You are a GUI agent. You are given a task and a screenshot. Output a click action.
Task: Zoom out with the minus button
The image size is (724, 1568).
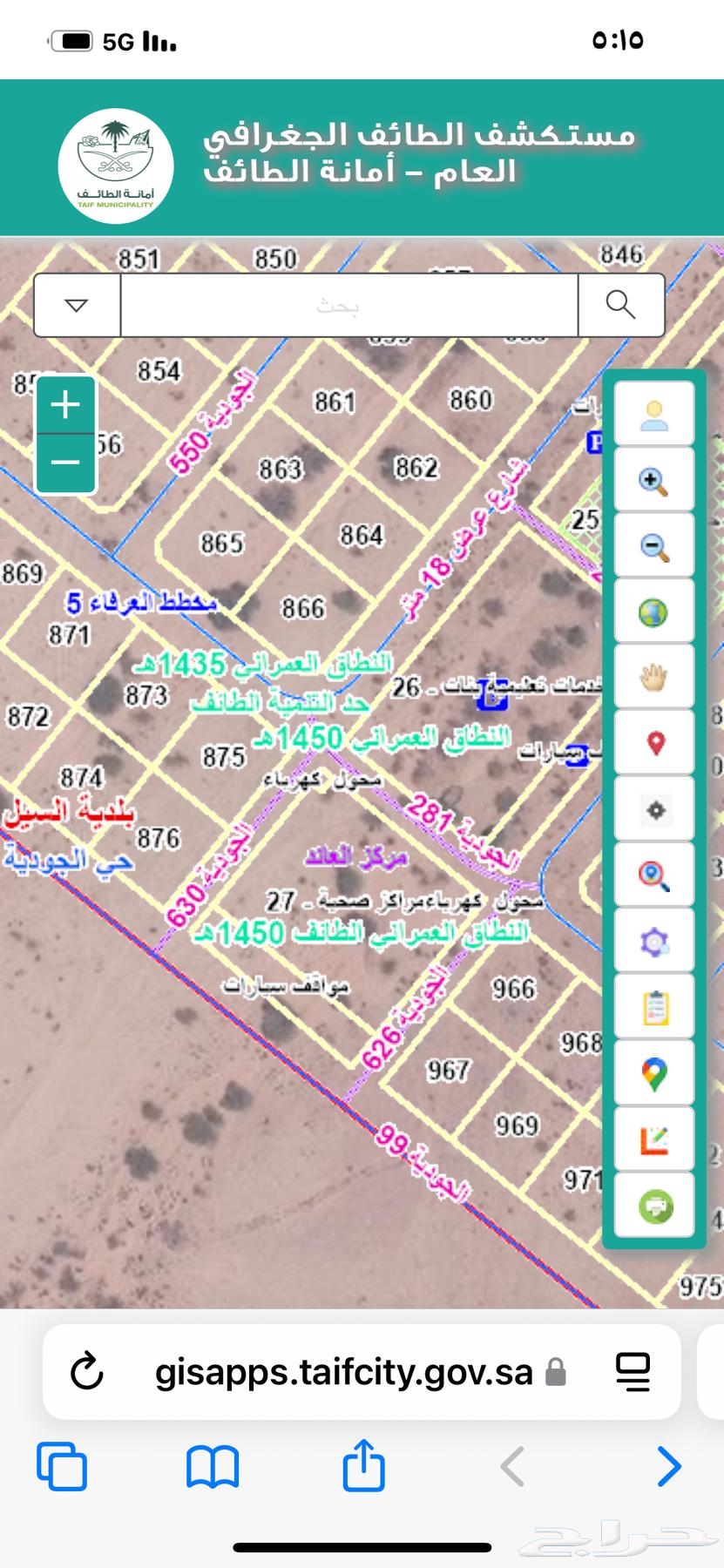(66, 463)
